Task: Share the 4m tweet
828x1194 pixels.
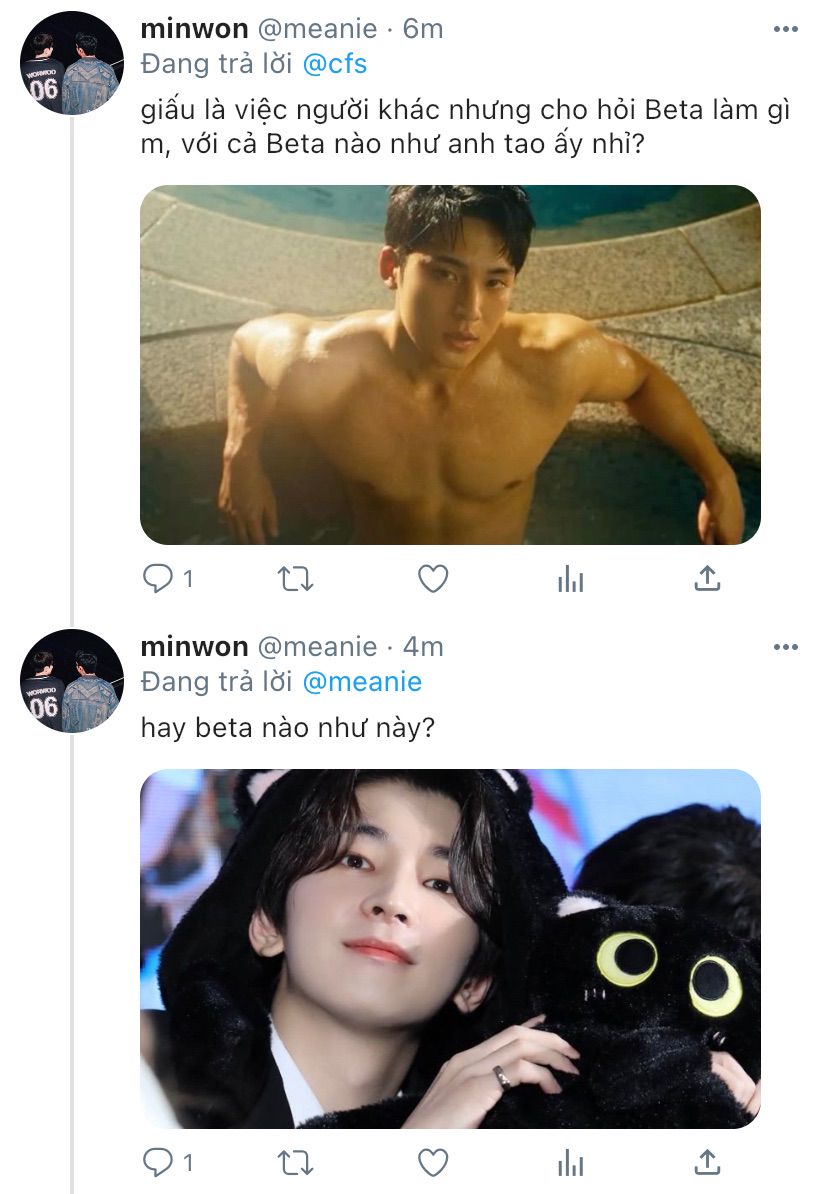Action: (x=707, y=1162)
